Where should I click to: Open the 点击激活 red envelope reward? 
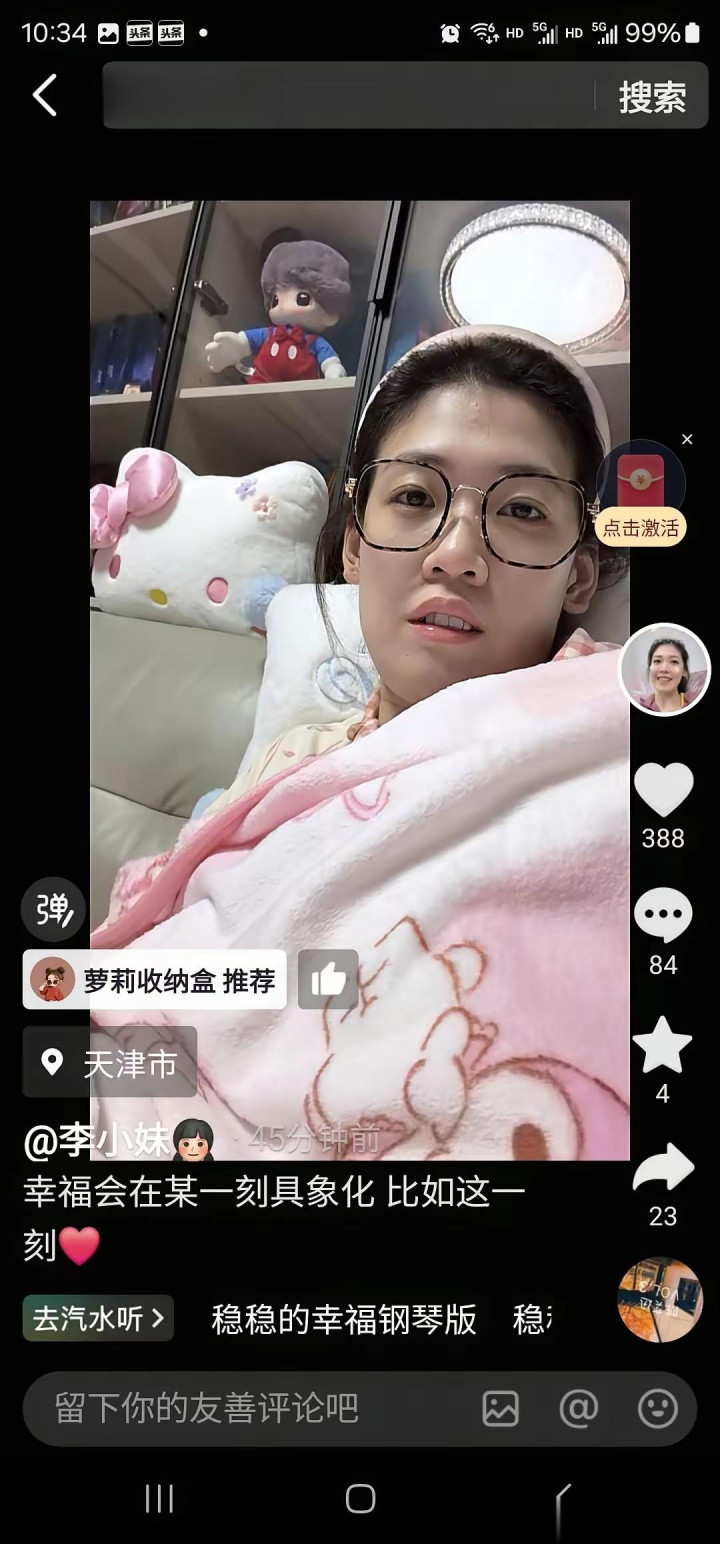click(x=640, y=495)
